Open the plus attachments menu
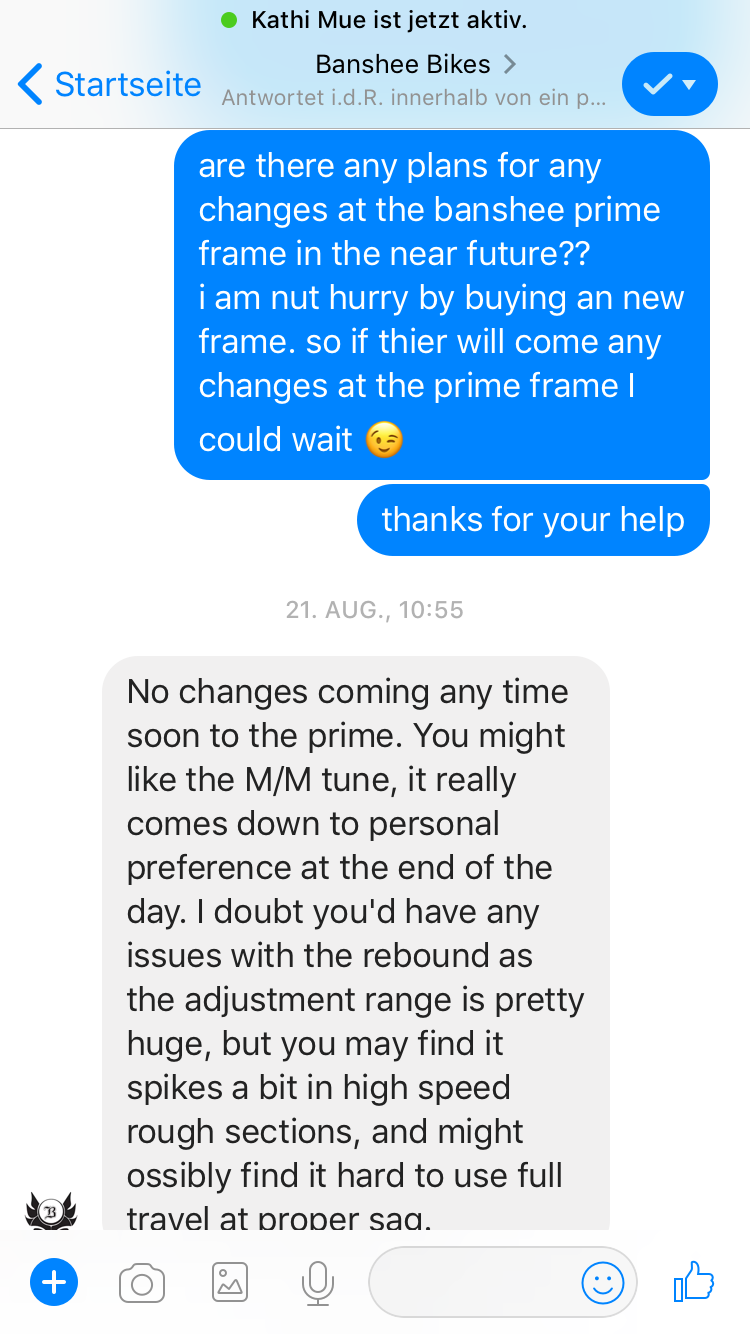Screen dimensions: 750x1334 point(54,1281)
